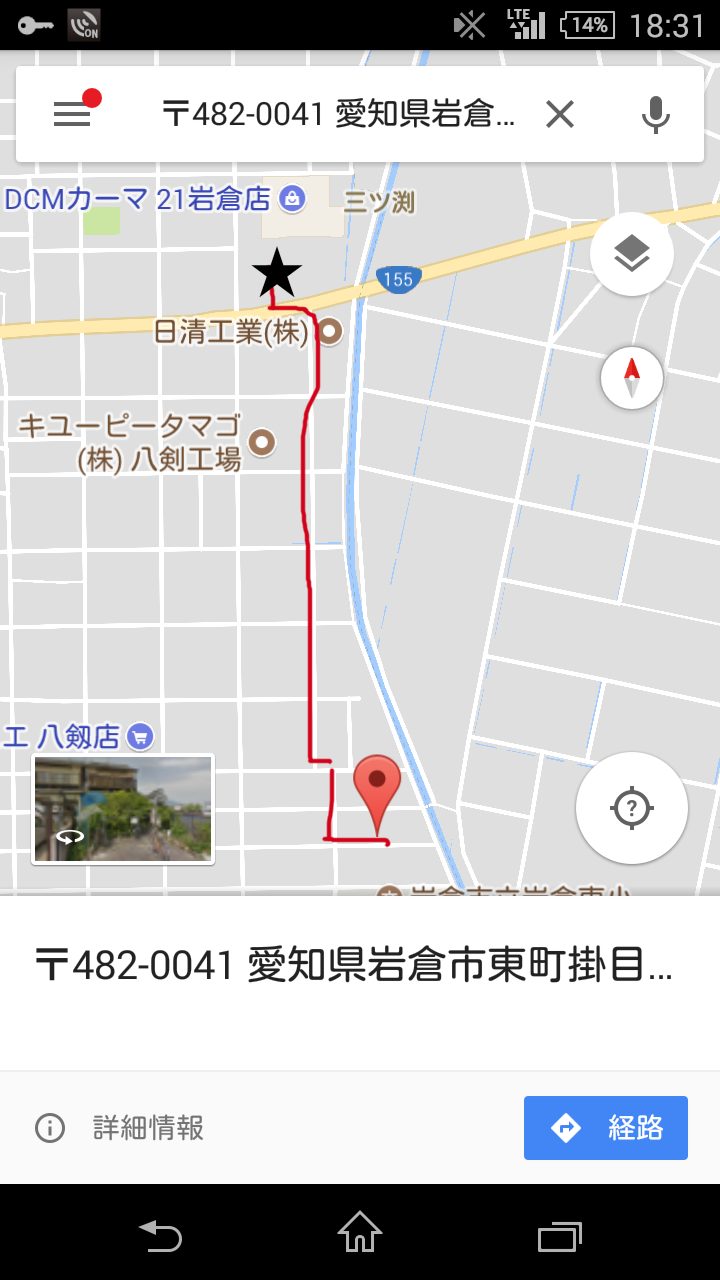Select the キユーピータマゴ 八剣工場 marker

[x=263, y=441]
